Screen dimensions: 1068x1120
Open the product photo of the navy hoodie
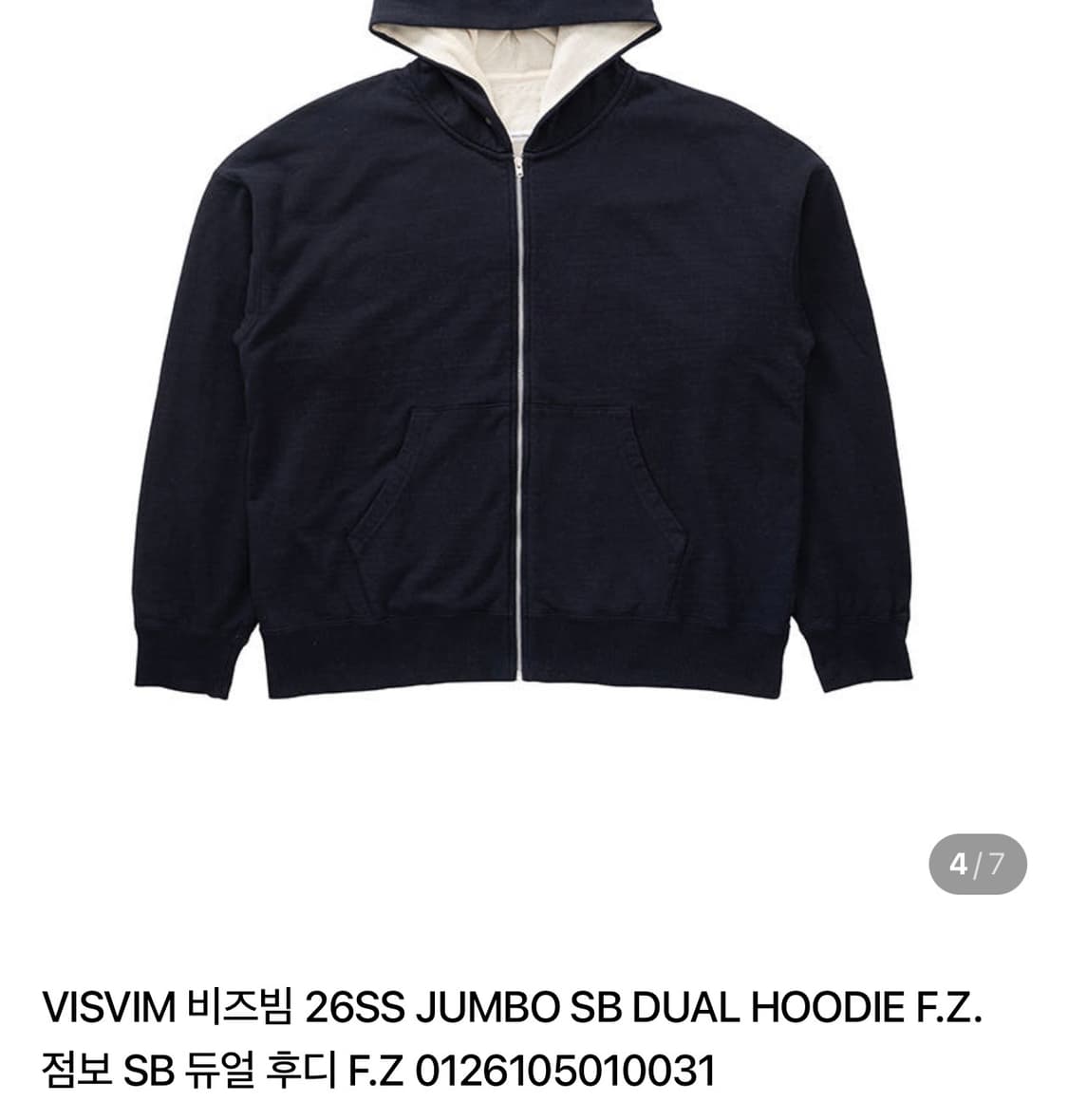point(532,380)
